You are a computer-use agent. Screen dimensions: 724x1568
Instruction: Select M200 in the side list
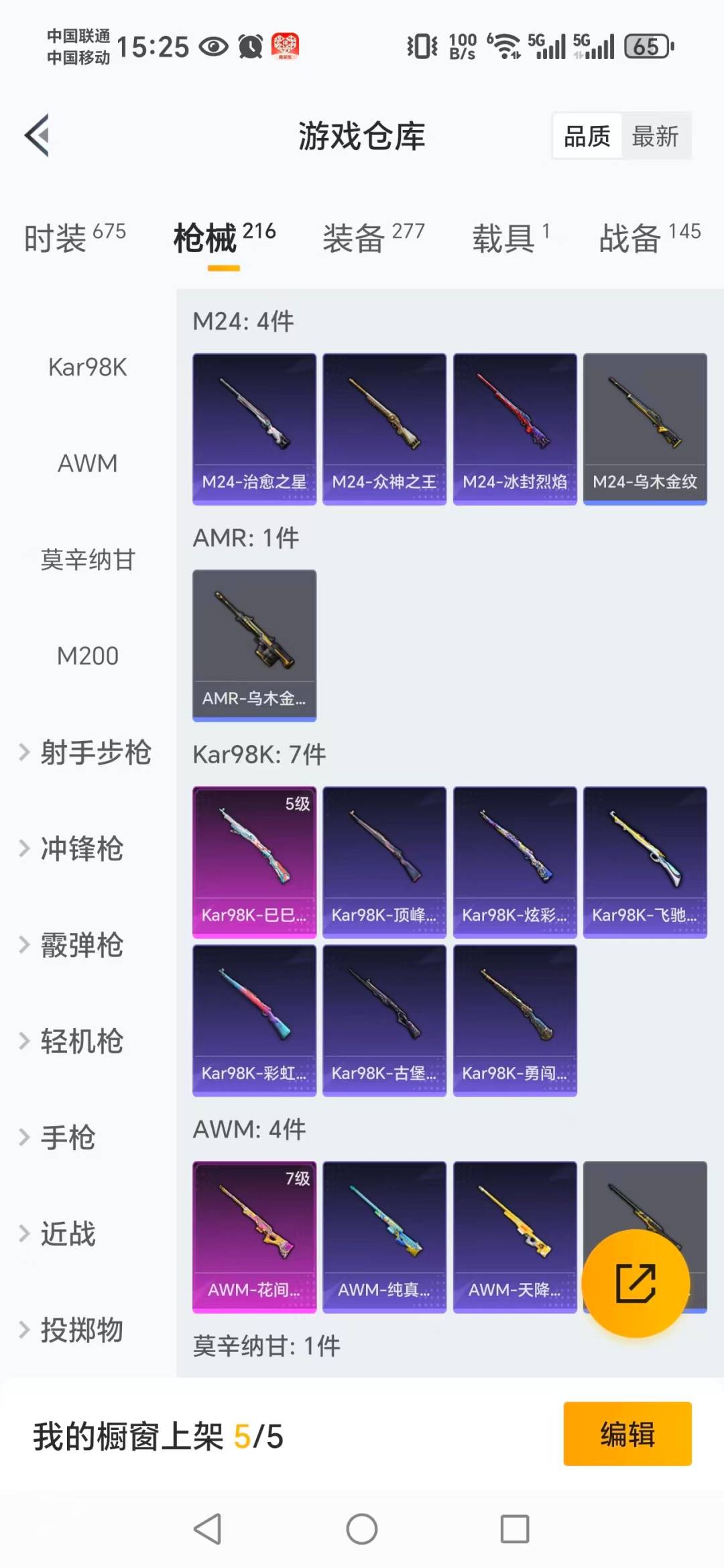coord(88,656)
